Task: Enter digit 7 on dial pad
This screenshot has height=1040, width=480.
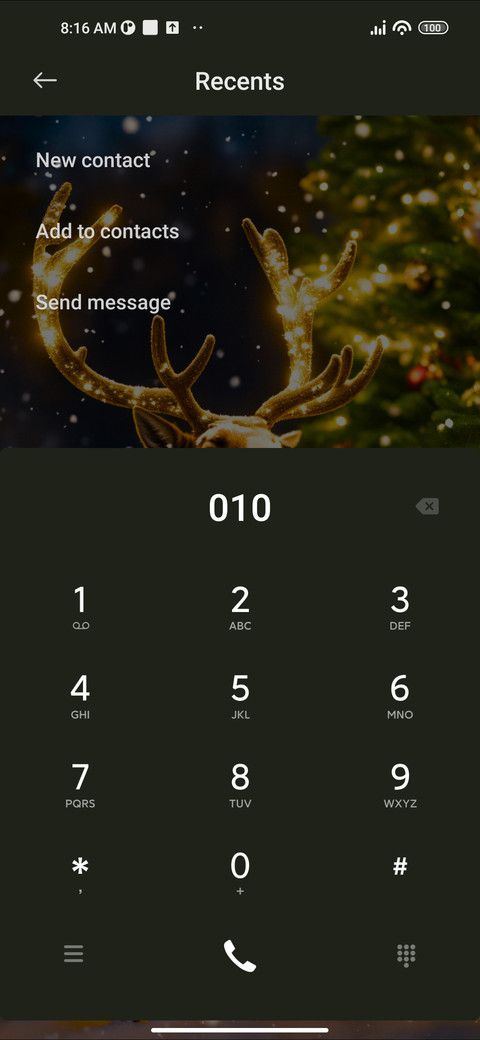Action: point(80,785)
